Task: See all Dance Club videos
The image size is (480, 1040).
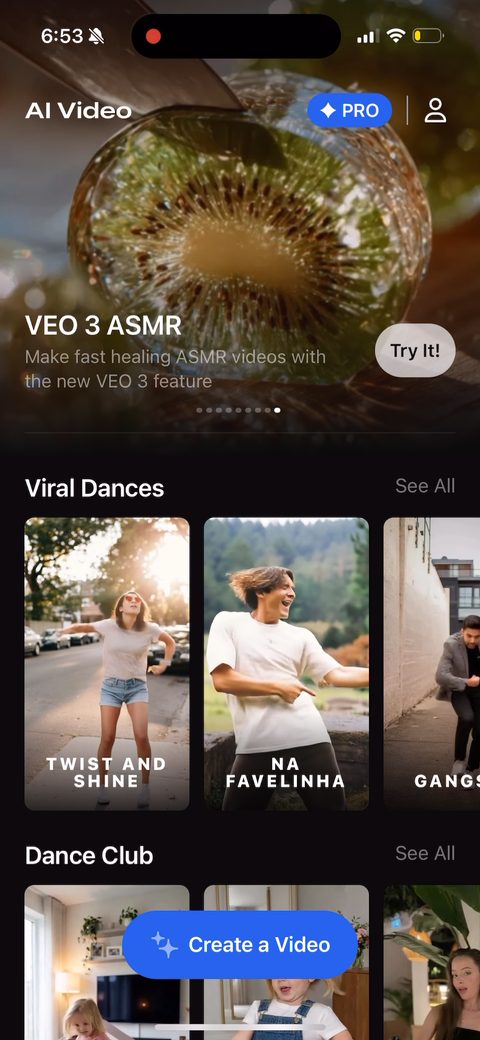Action: 425,853
